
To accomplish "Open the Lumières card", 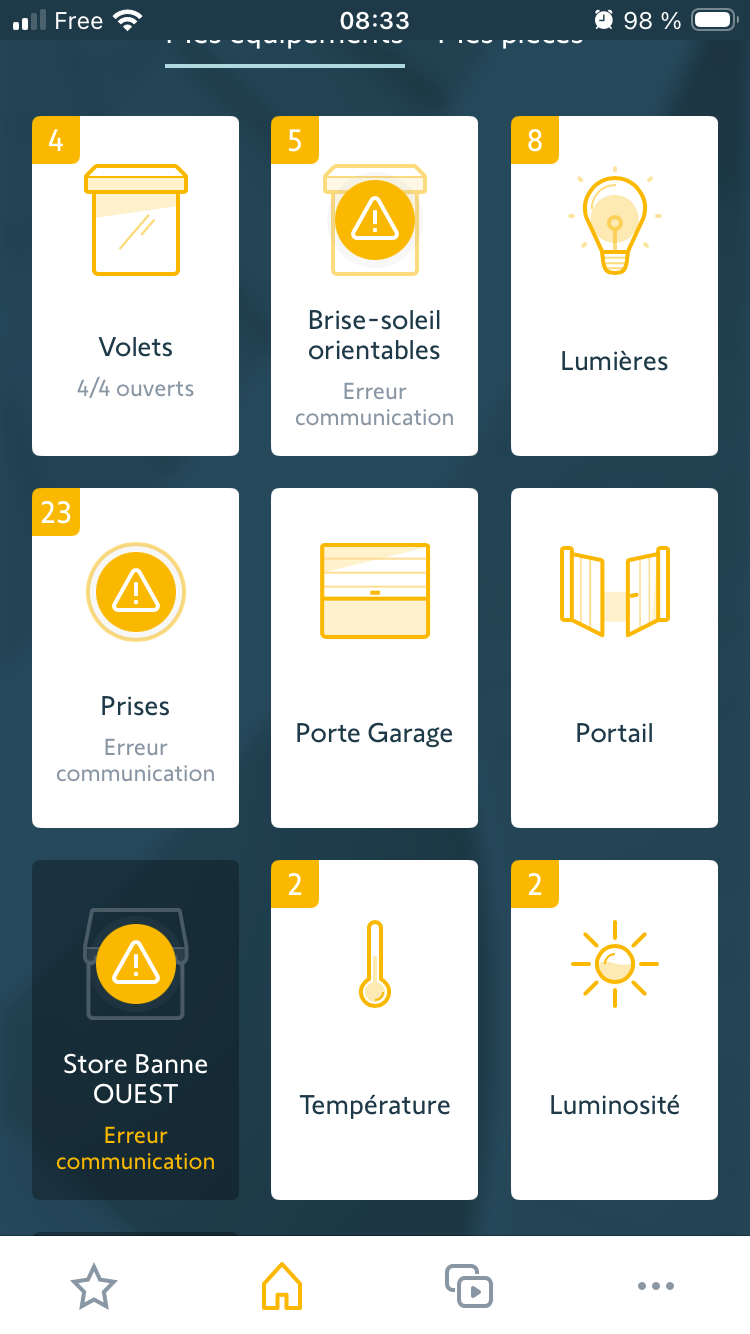I will pos(614,286).
